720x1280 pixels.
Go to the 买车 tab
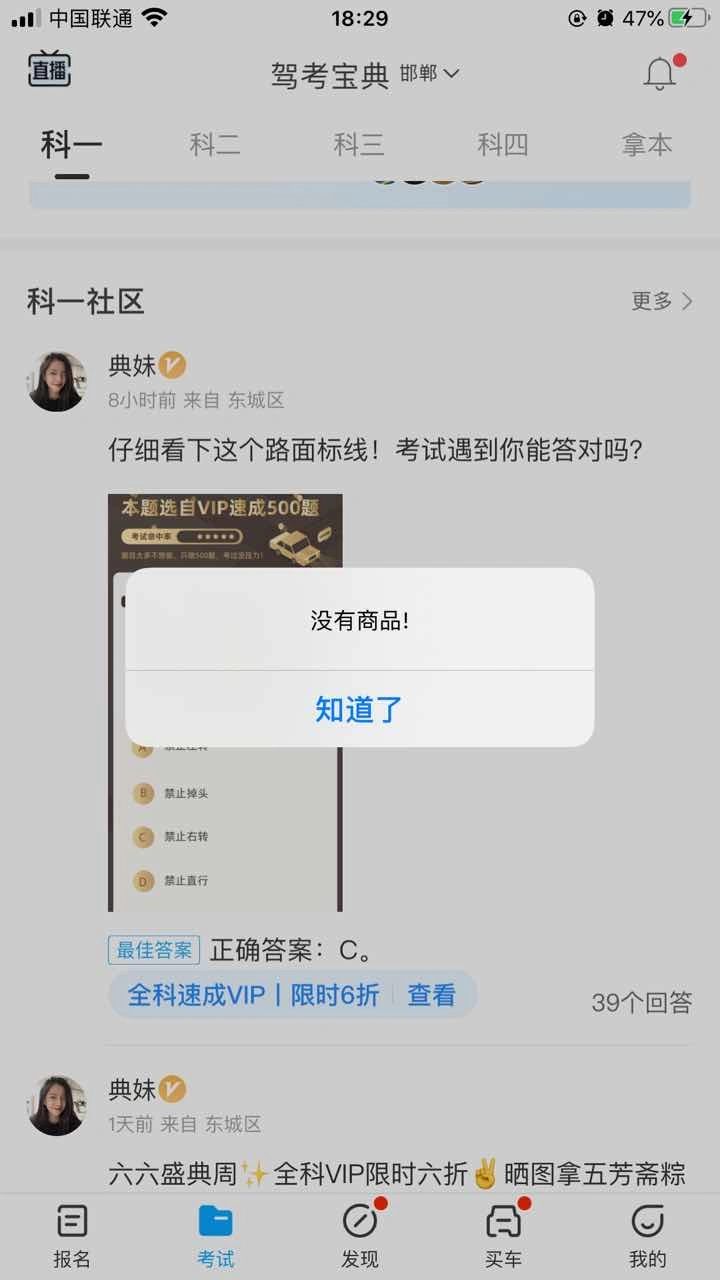pyautogui.click(x=503, y=1236)
